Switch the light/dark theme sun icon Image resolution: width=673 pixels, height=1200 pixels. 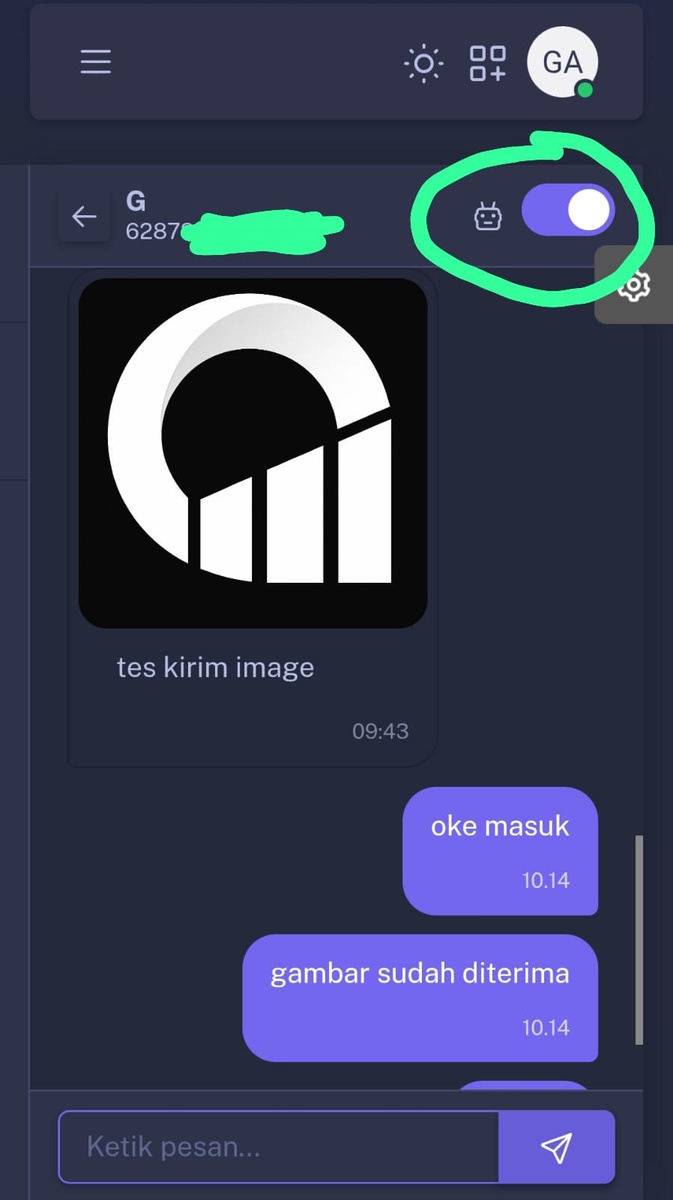[424, 63]
